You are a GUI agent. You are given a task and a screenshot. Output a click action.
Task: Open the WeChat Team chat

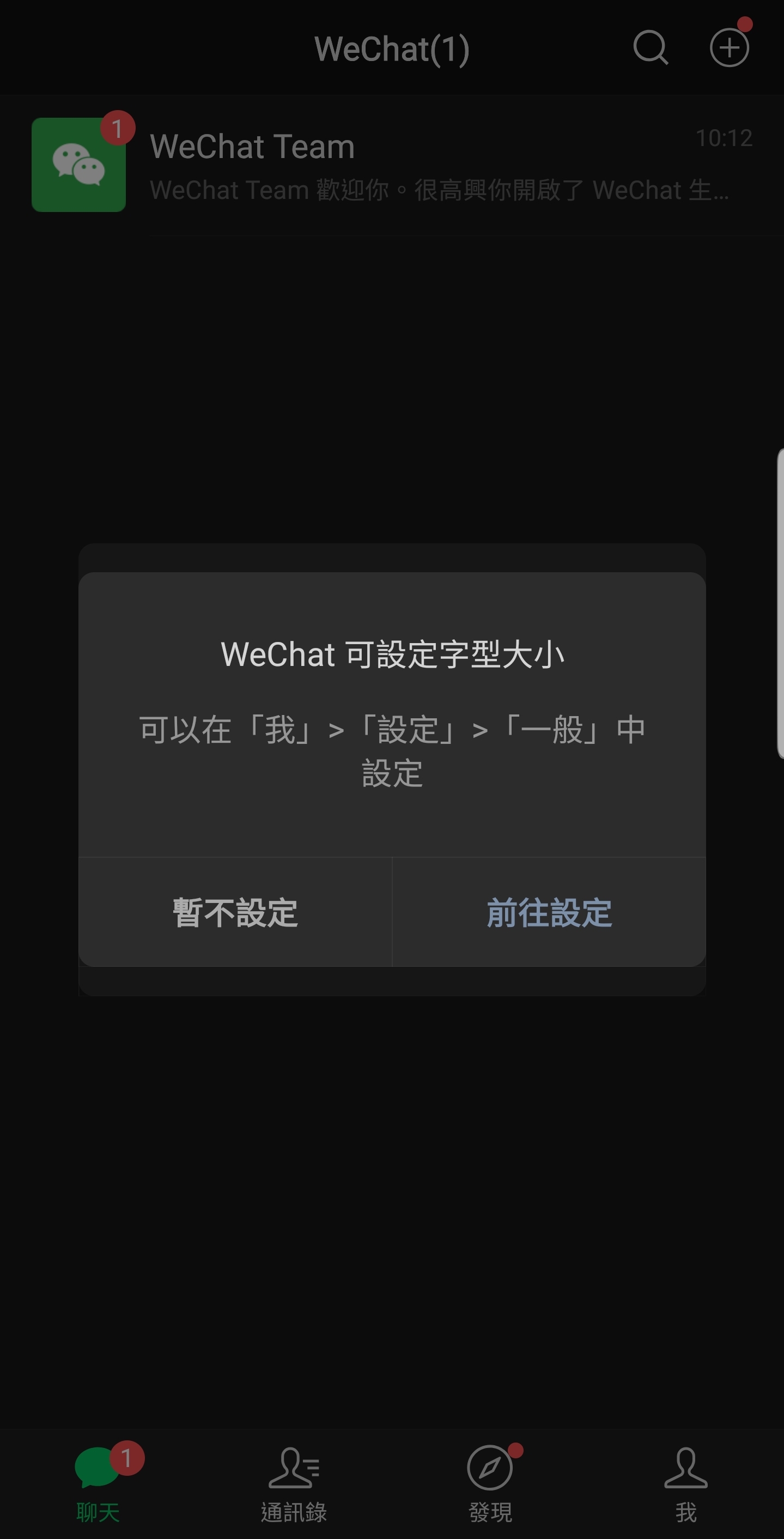(392, 165)
